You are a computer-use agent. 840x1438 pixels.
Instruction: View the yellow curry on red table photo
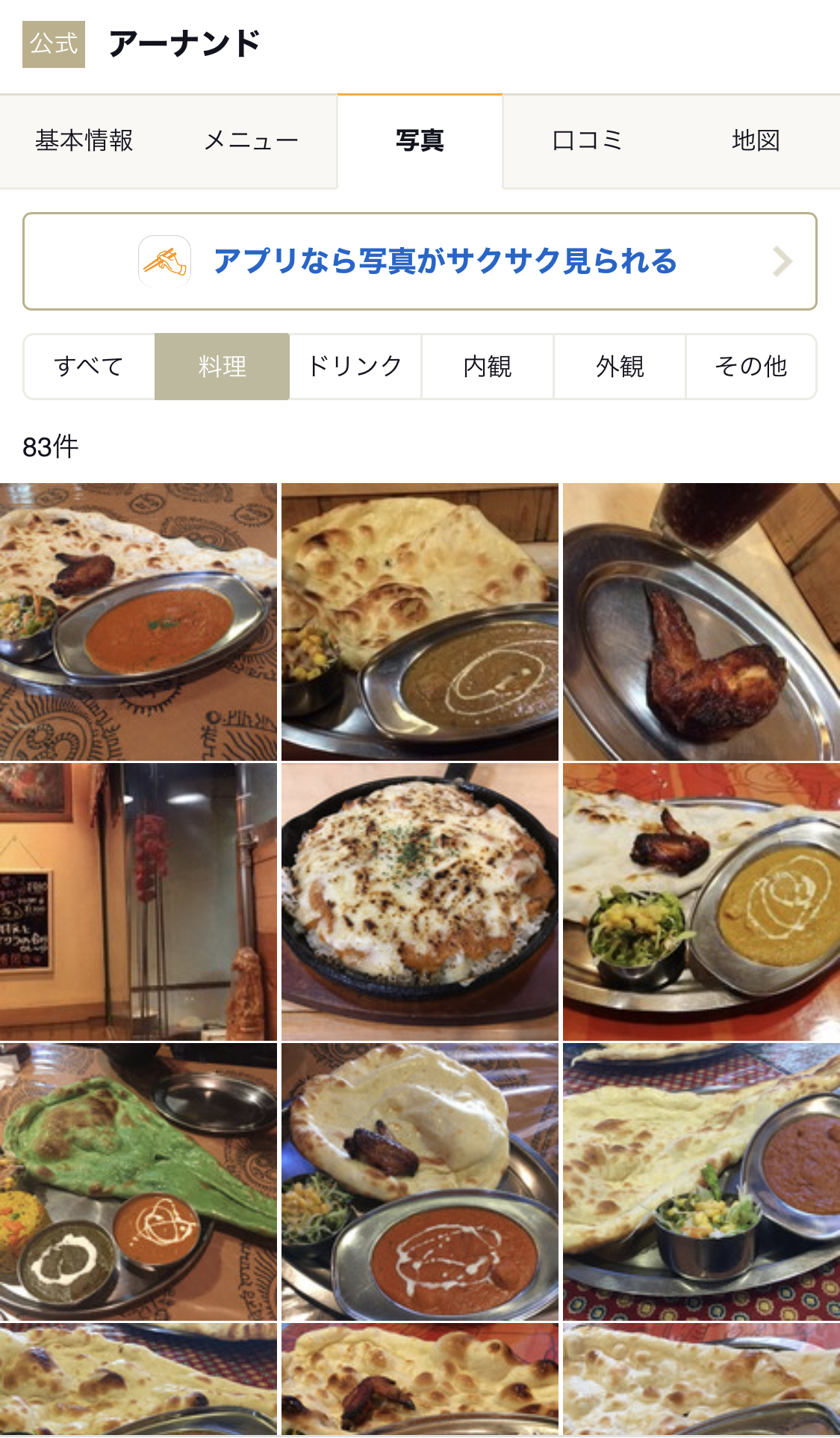click(701, 902)
